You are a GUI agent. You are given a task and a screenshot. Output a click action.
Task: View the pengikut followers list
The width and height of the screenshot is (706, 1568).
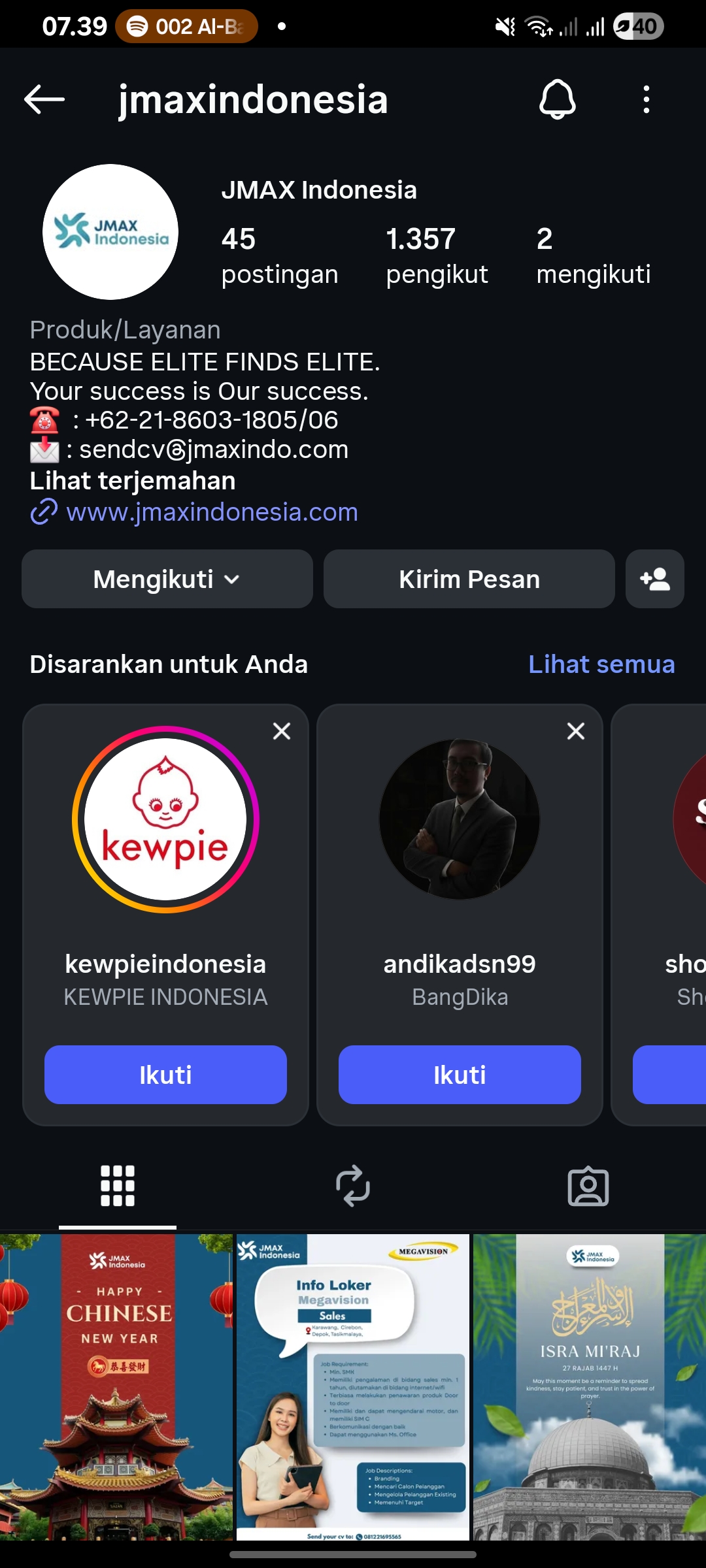pyautogui.click(x=436, y=255)
